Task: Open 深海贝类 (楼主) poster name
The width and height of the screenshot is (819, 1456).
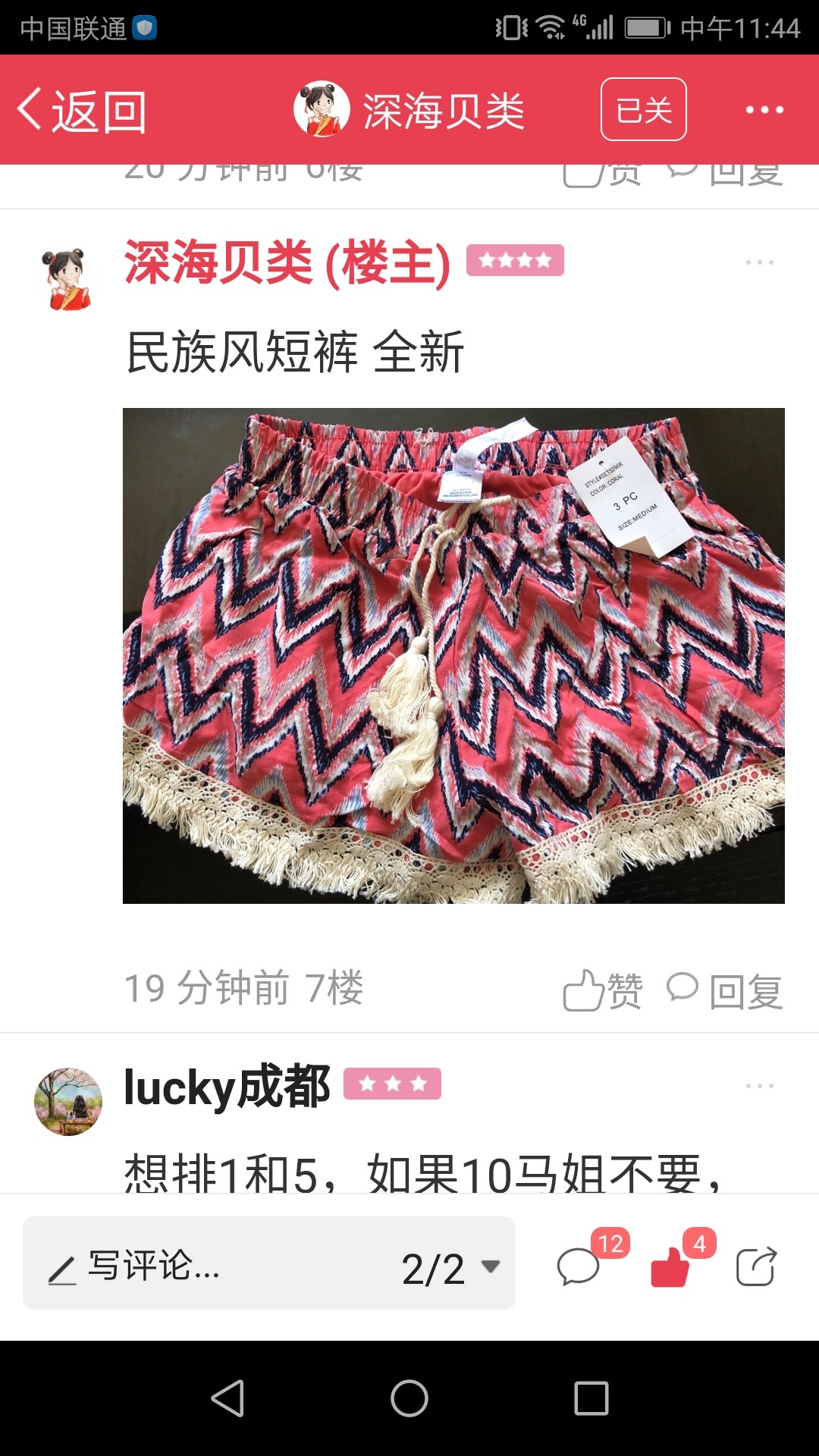Action: pyautogui.click(x=287, y=263)
